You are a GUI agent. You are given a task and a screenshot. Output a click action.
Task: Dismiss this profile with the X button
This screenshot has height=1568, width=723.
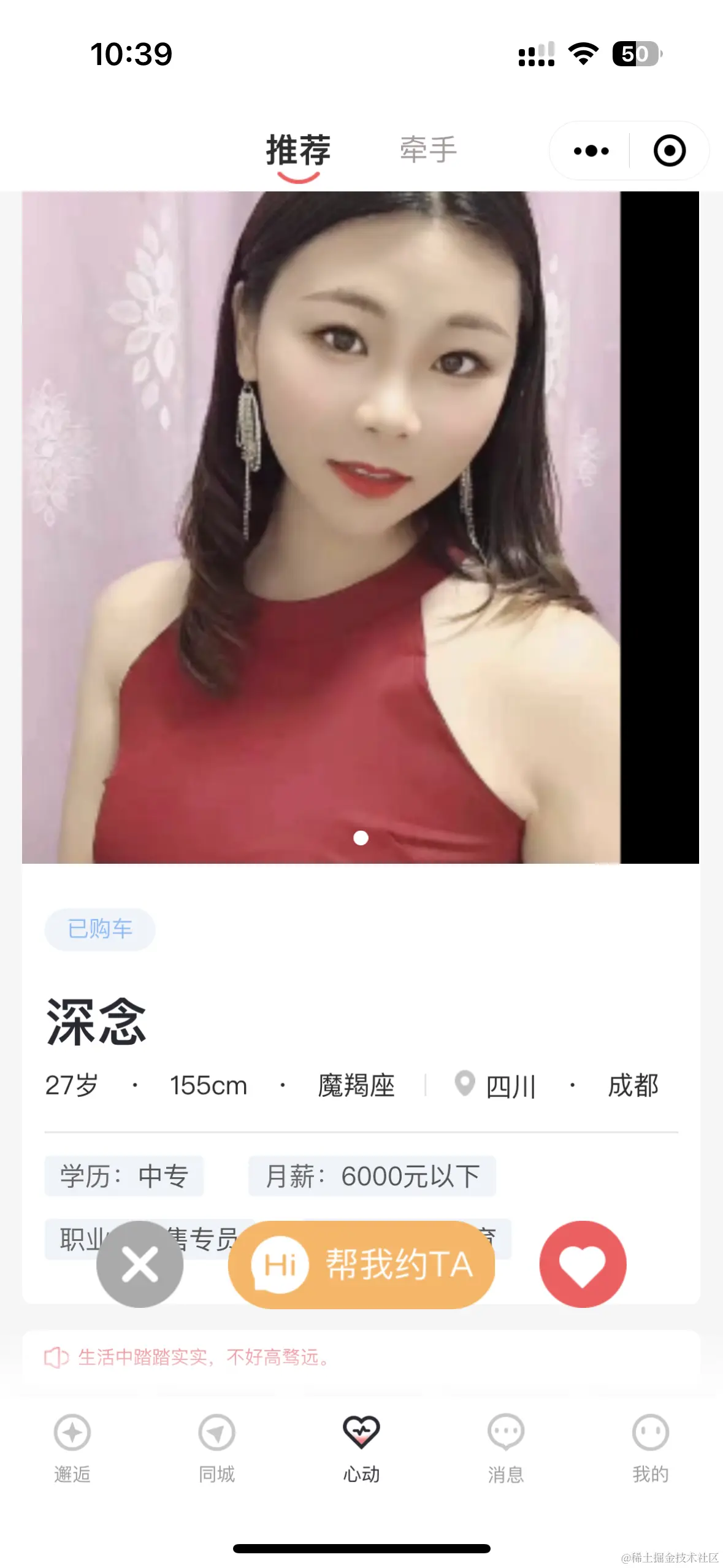click(x=140, y=1264)
